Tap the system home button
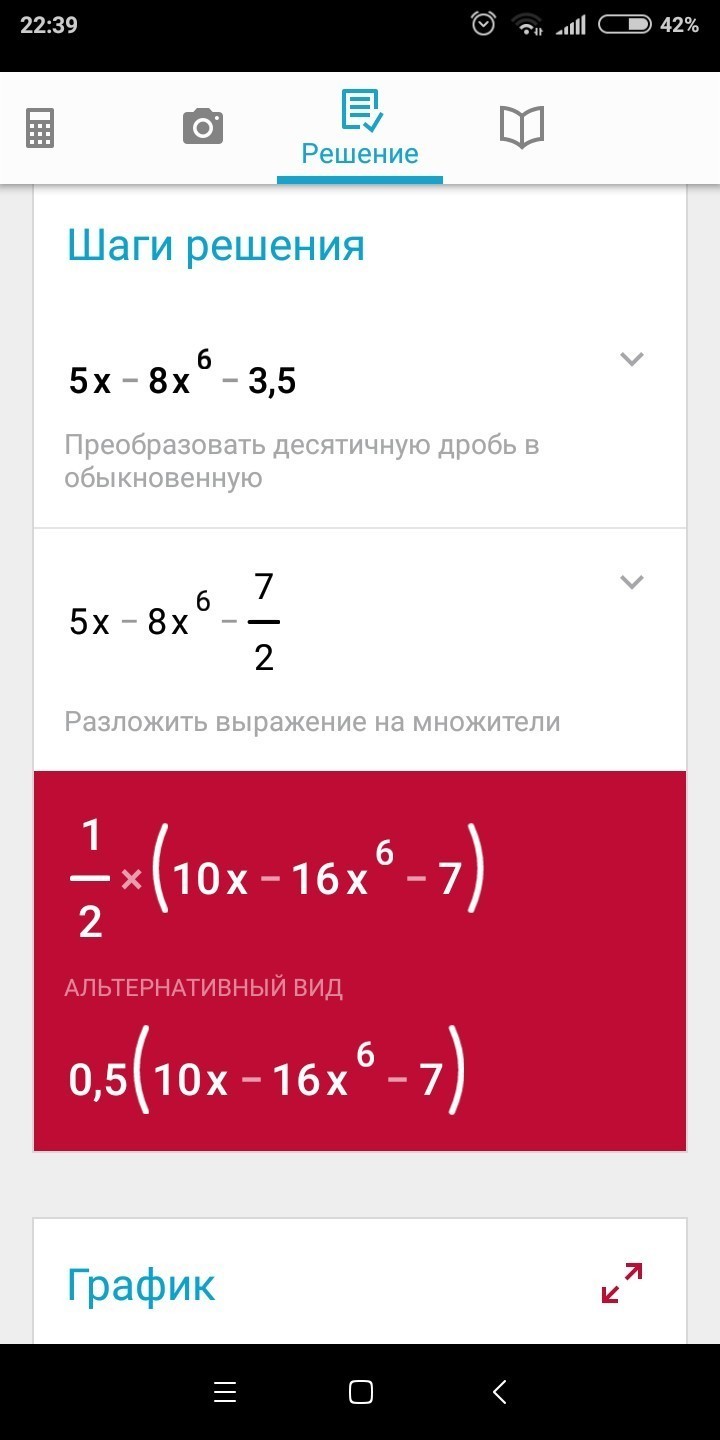 [x=360, y=1391]
